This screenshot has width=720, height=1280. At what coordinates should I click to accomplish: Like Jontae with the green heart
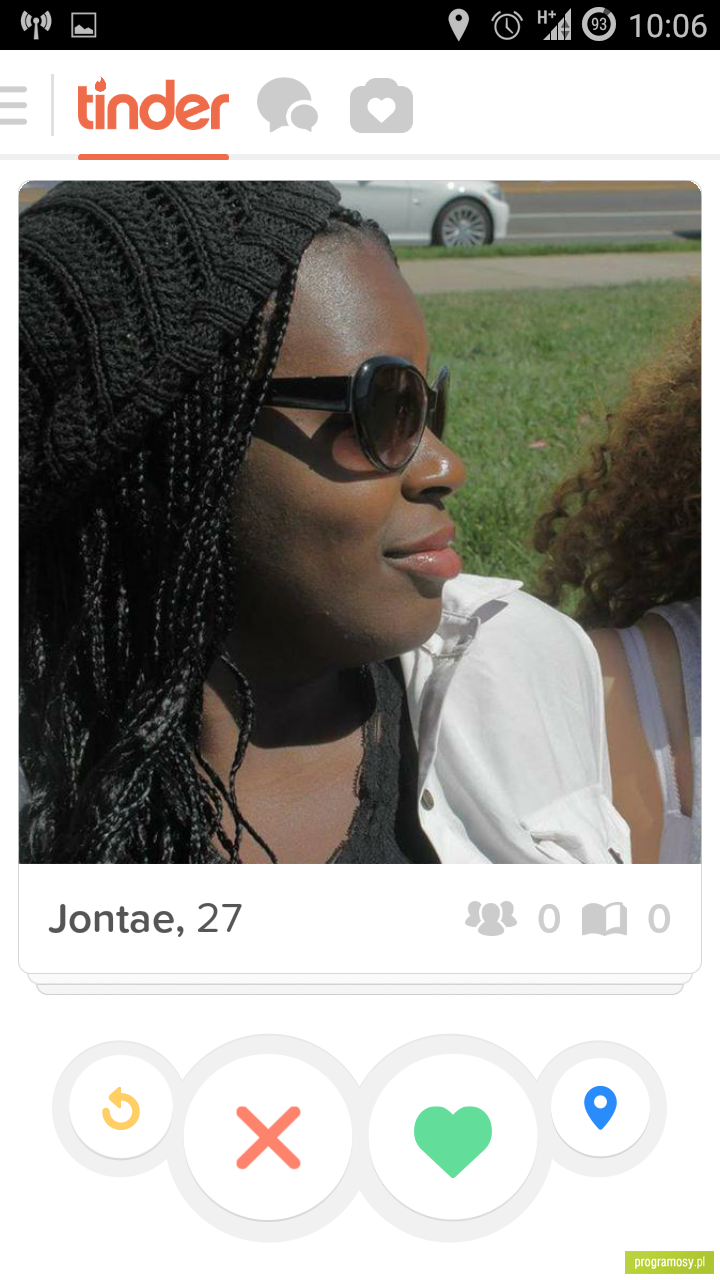pos(453,1137)
